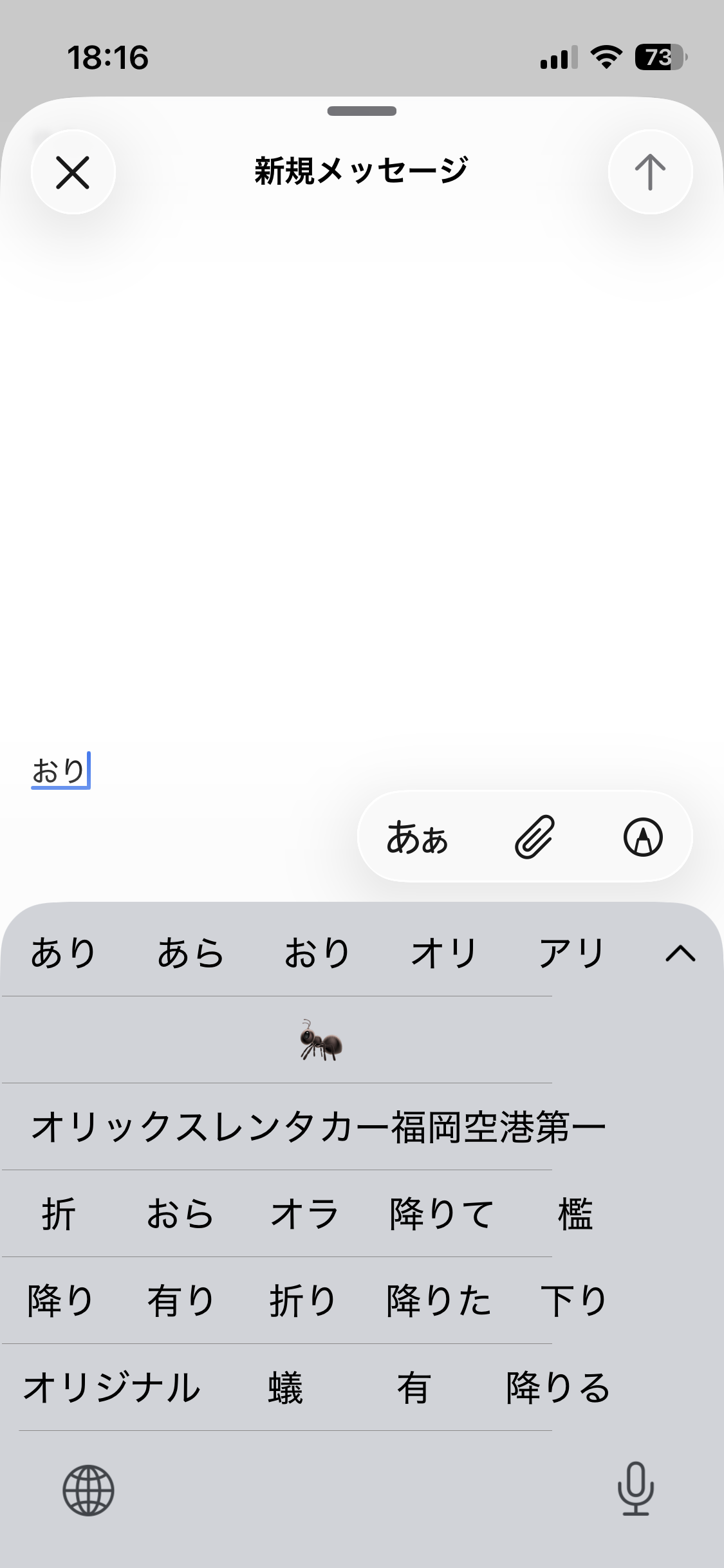Choose the kanji candidate 檻
The width and height of the screenshot is (724, 1568).
click(575, 1214)
